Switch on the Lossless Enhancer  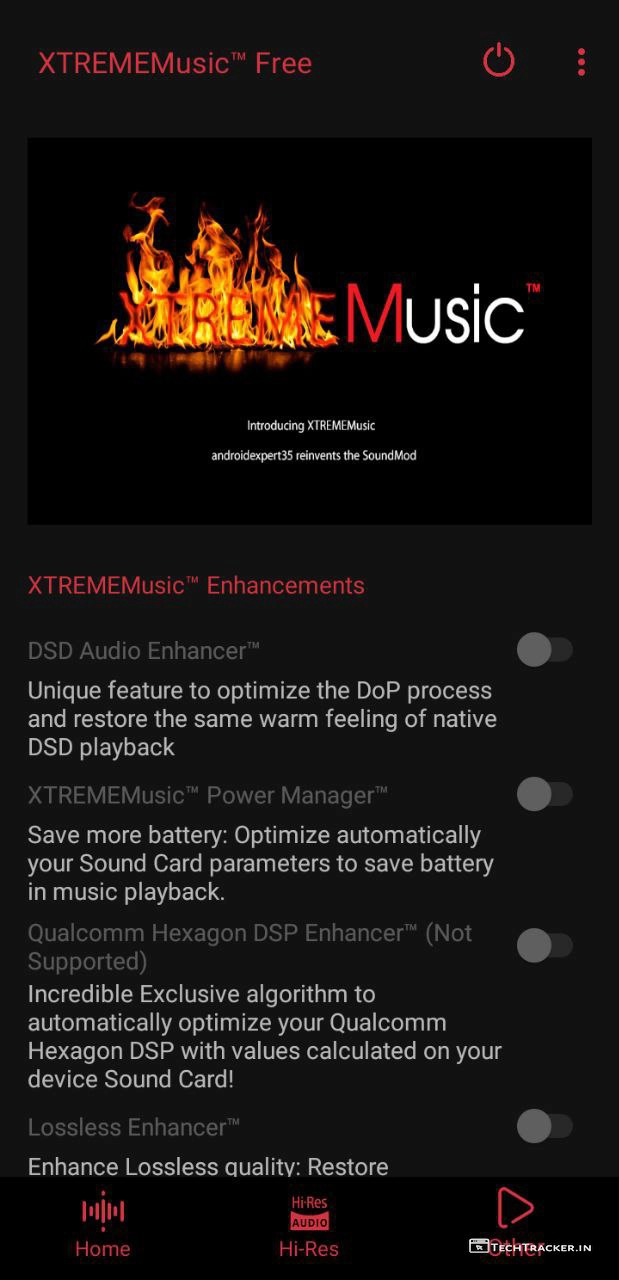pyautogui.click(x=544, y=1127)
